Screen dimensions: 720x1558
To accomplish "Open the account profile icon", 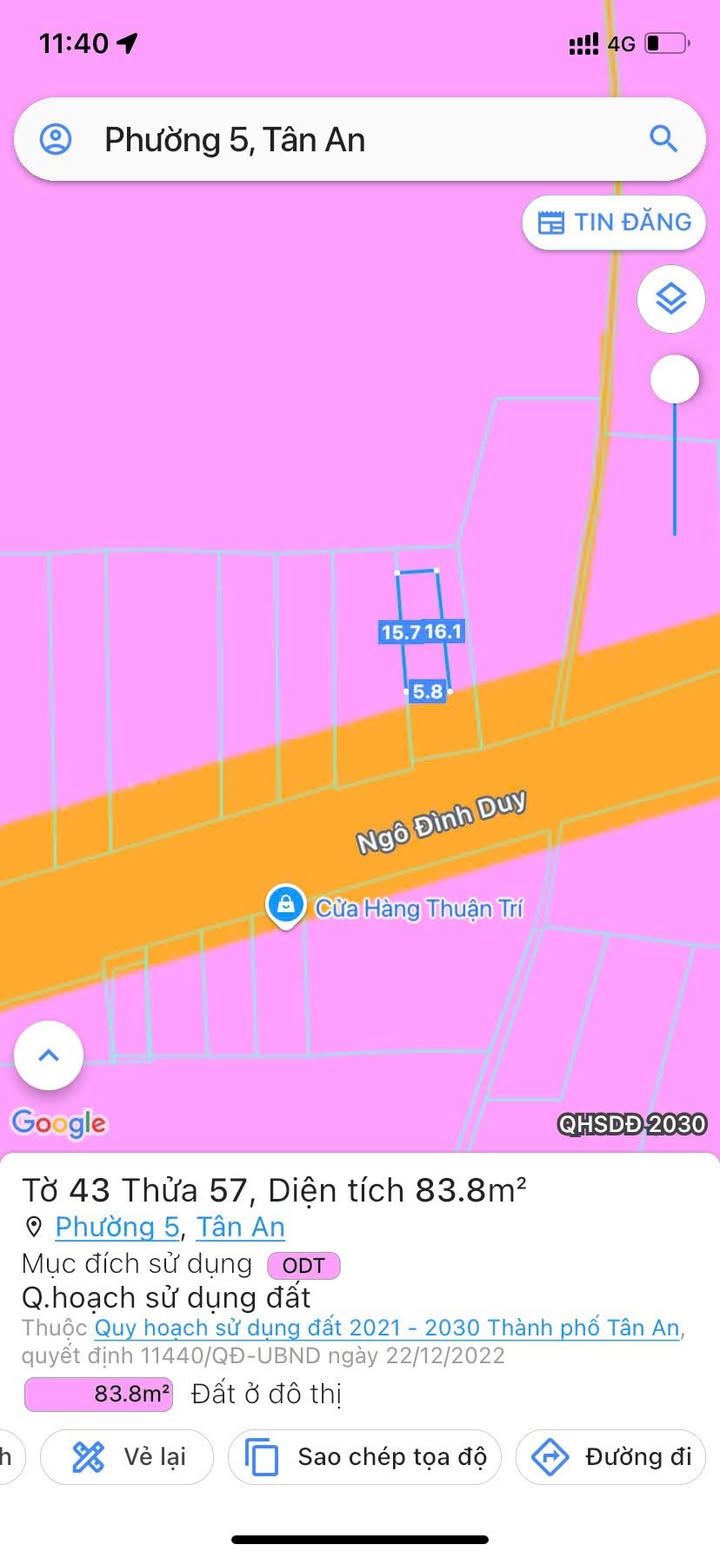I will [56, 139].
